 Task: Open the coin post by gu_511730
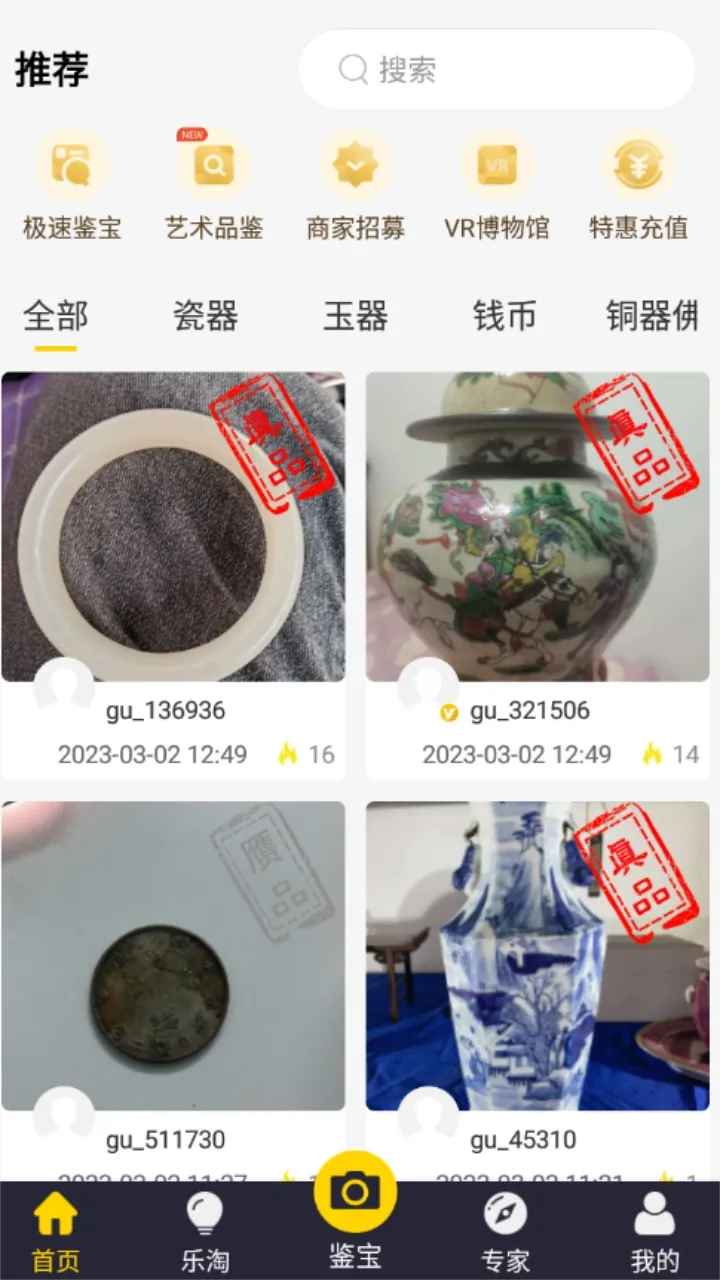pos(173,955)
